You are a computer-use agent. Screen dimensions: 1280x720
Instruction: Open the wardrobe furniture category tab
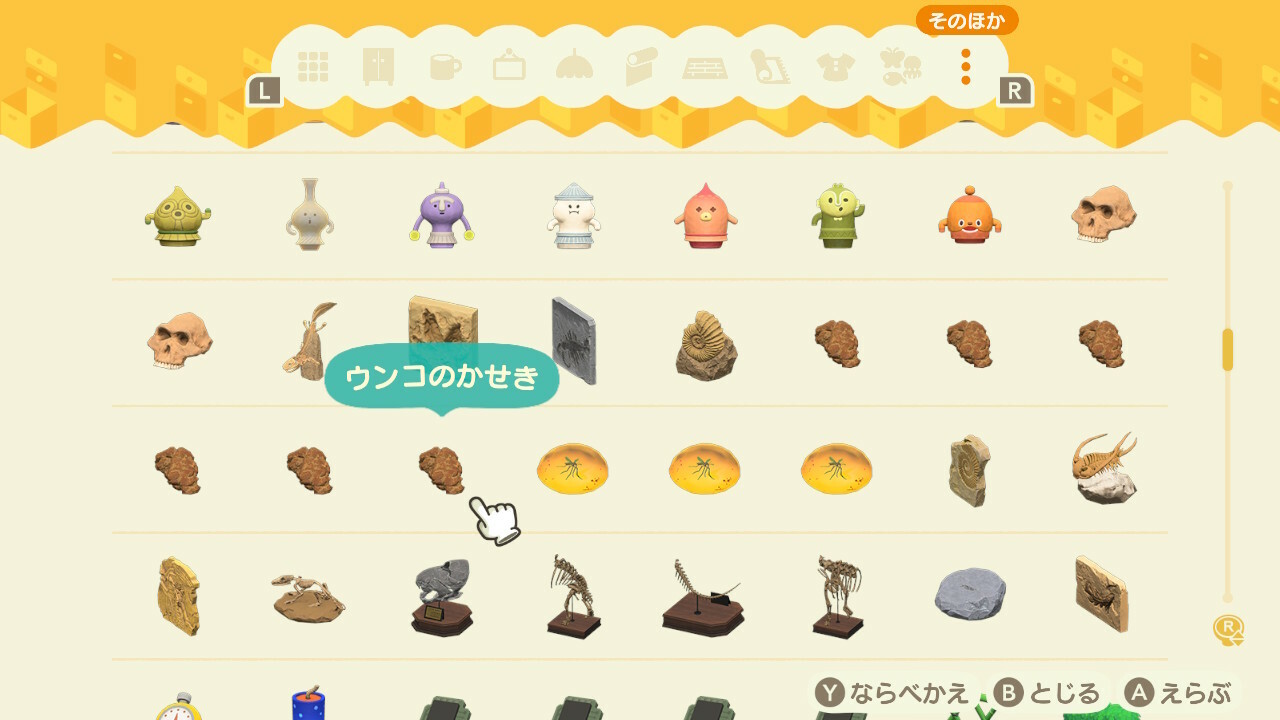(x=378, y=66)
